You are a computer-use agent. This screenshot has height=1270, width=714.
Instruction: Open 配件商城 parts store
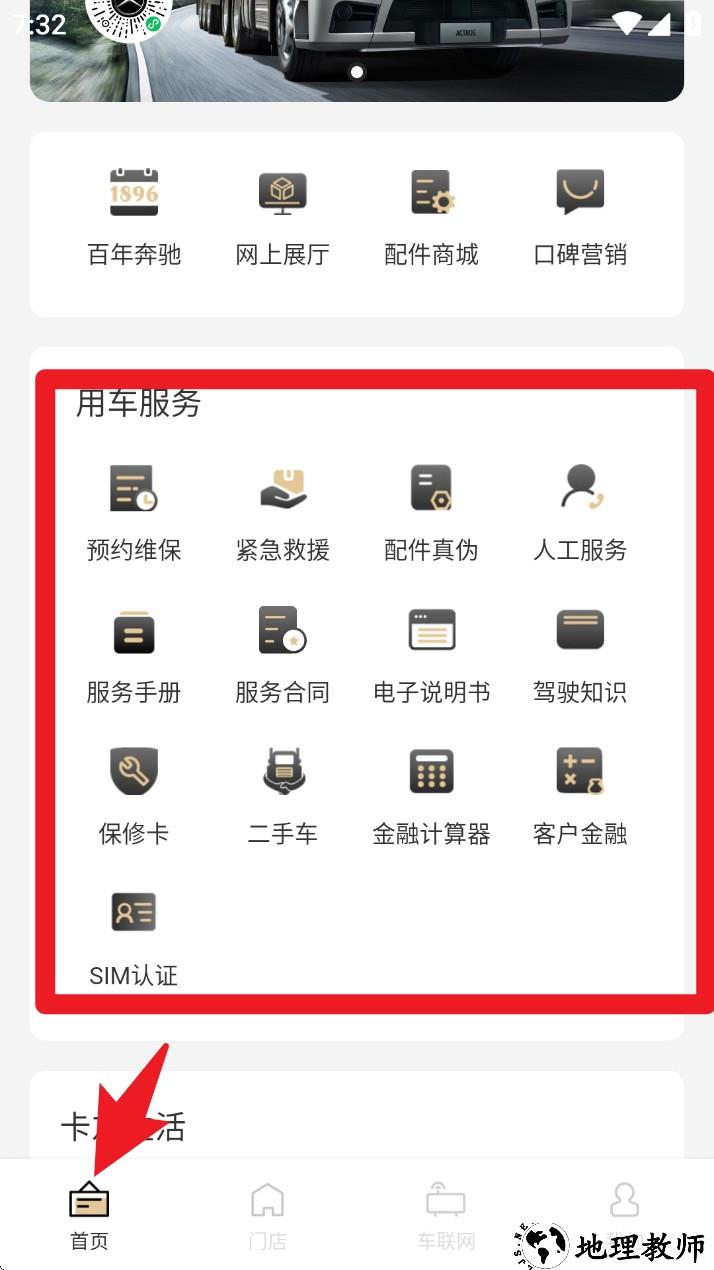click(x=431, y=216)
